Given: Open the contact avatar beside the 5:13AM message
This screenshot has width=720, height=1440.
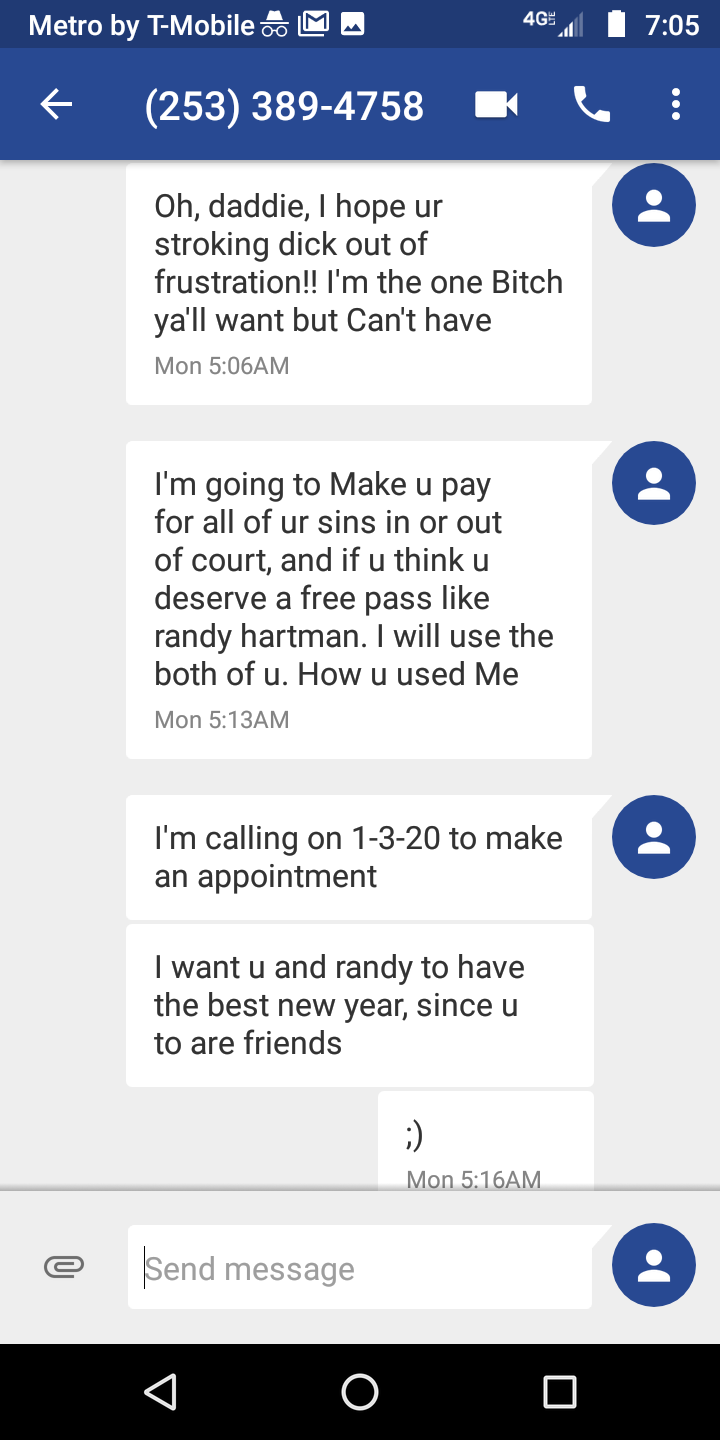Looking at the screenshot, I should (x=654, y=483).
